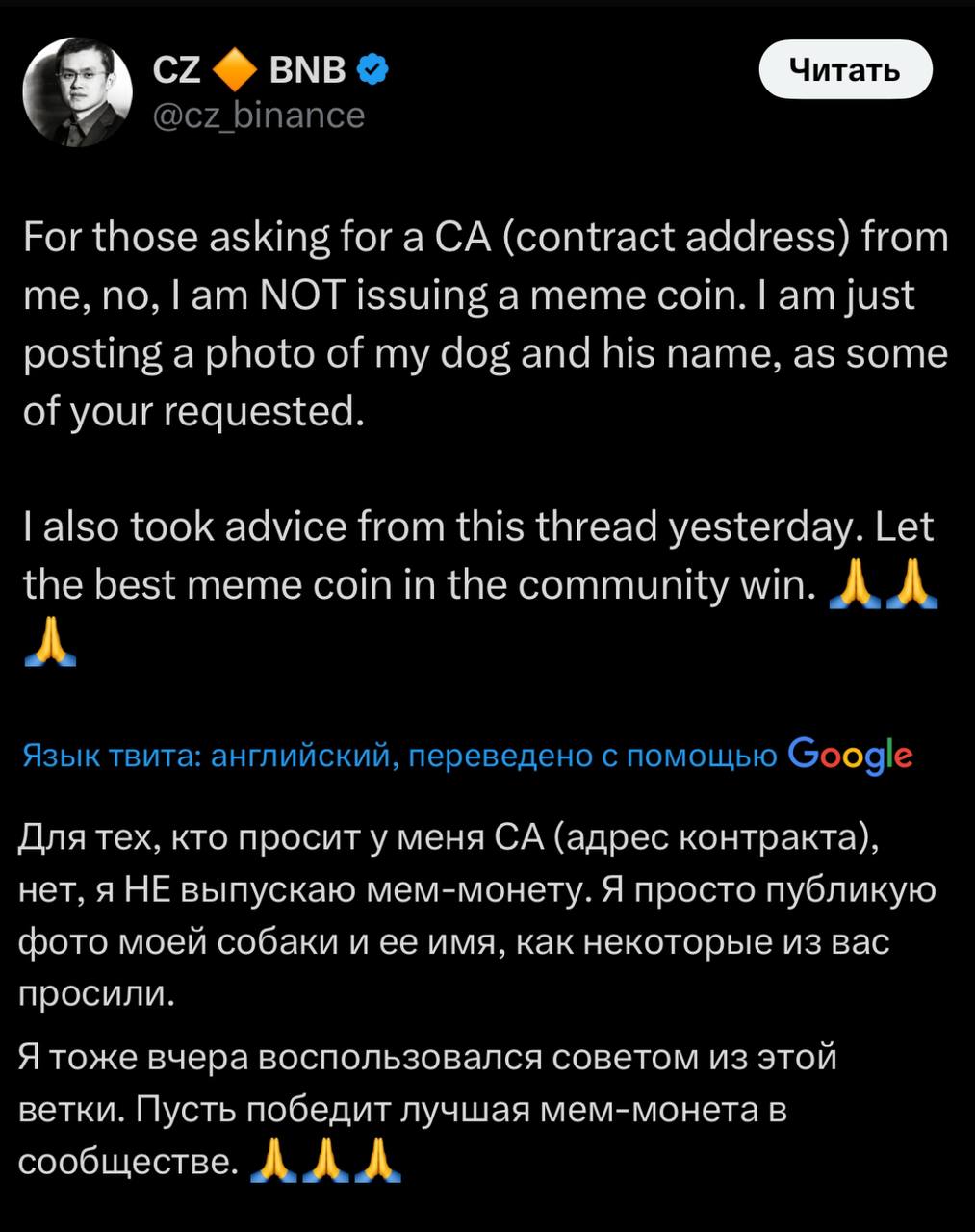Tap the Google translation attribution link

(849, 756)
